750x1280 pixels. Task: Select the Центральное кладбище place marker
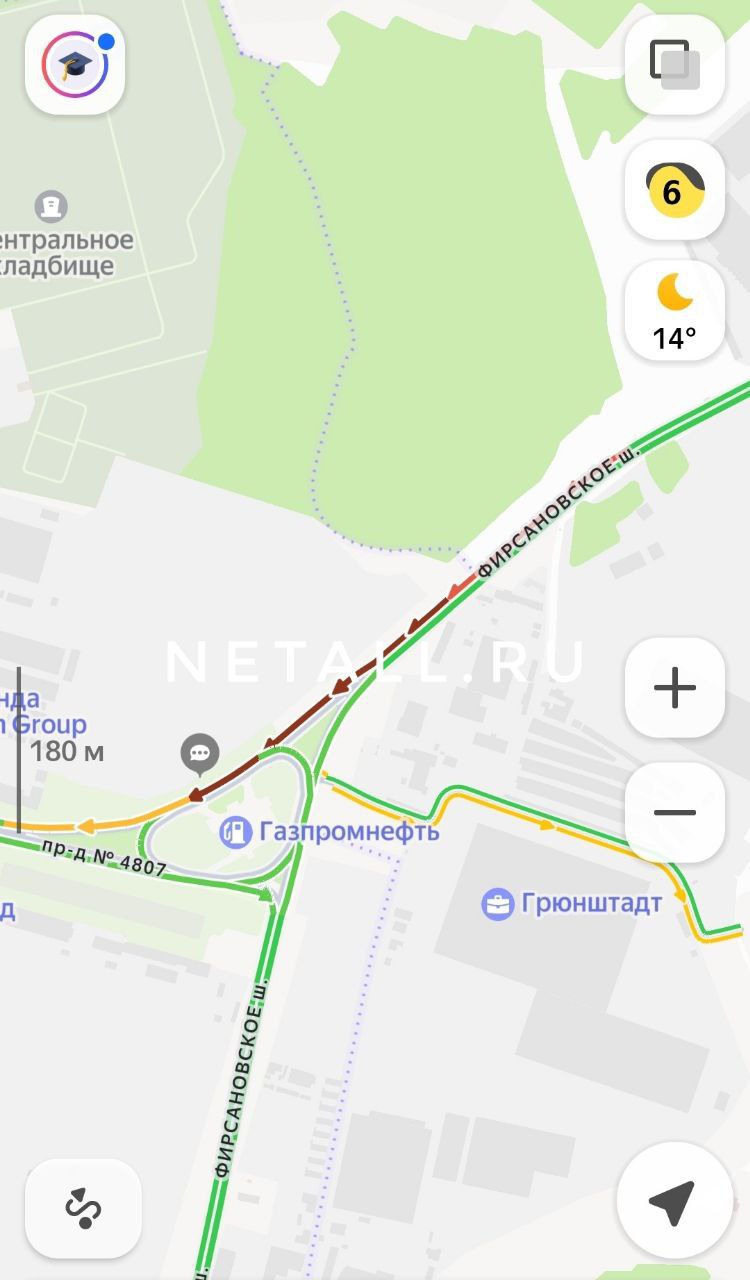(51, 207)
